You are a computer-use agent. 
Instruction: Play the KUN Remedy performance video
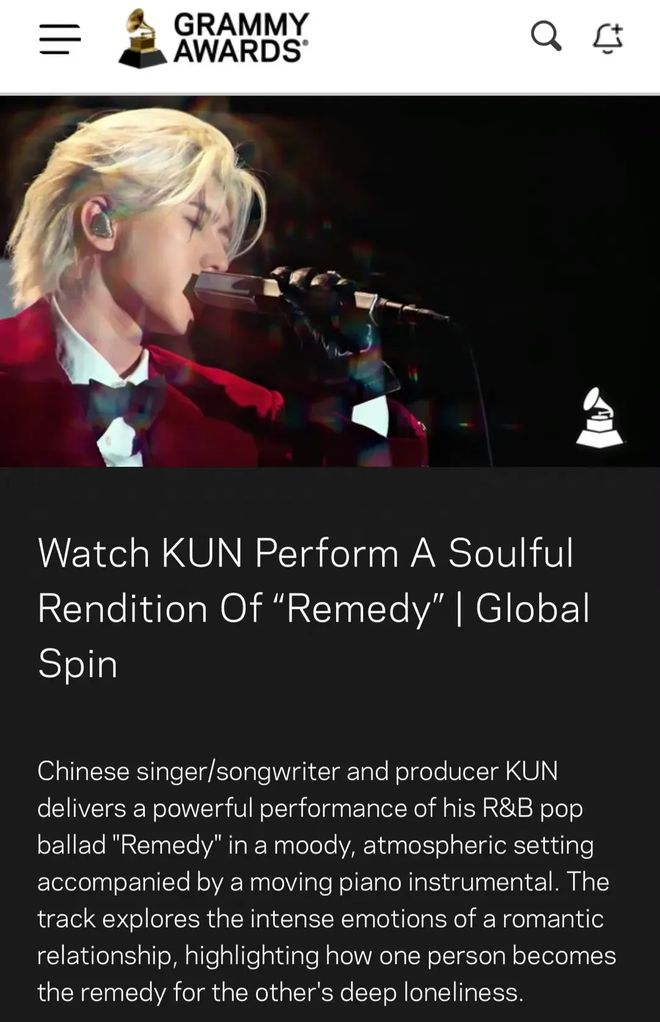[x=330, y=282]
